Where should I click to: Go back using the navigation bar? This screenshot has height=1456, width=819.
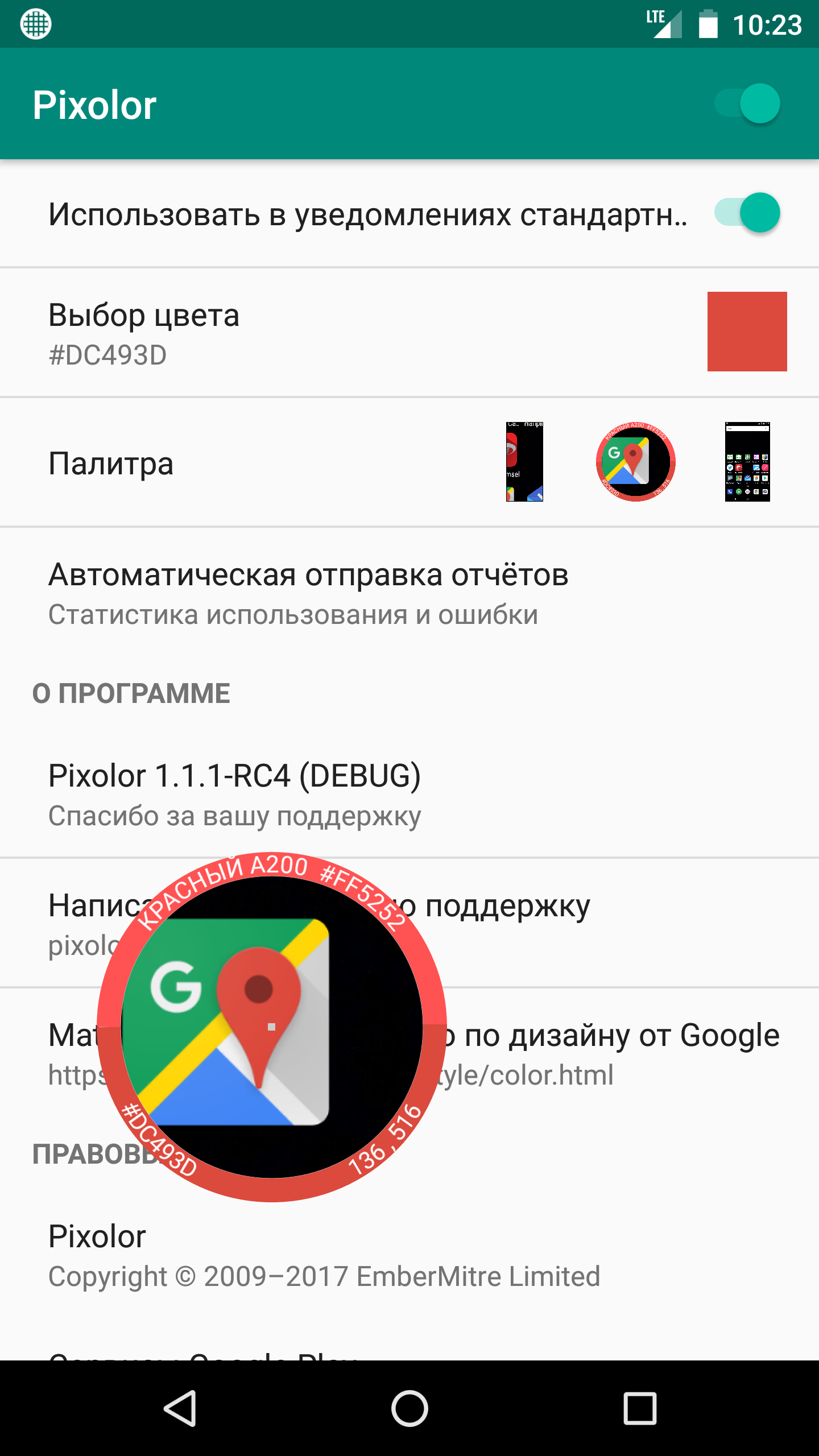tap(181, 1408)
